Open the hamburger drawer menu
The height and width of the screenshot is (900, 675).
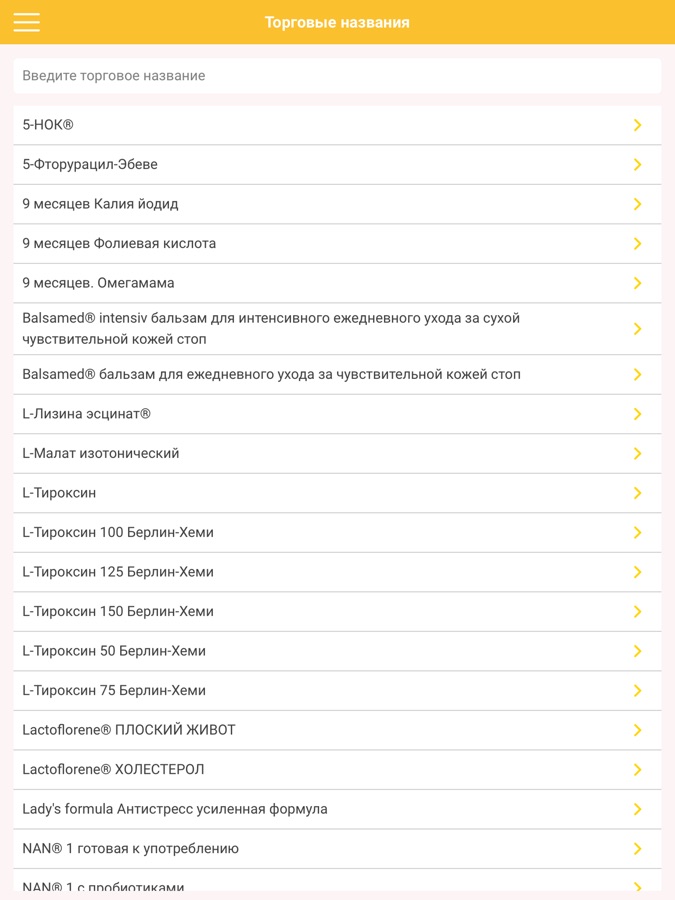tap(27, 22)
